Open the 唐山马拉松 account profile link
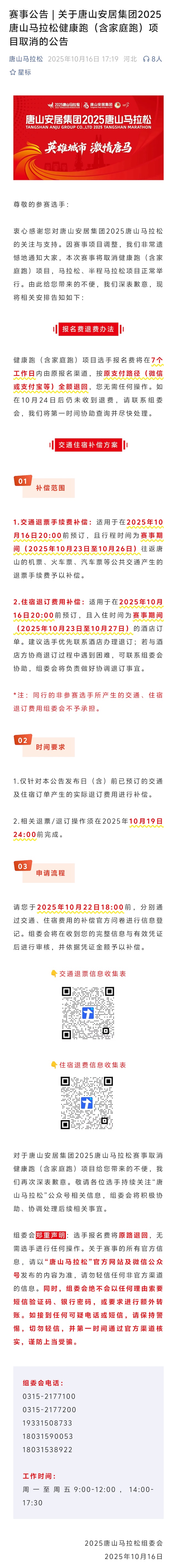 [25, 59]
